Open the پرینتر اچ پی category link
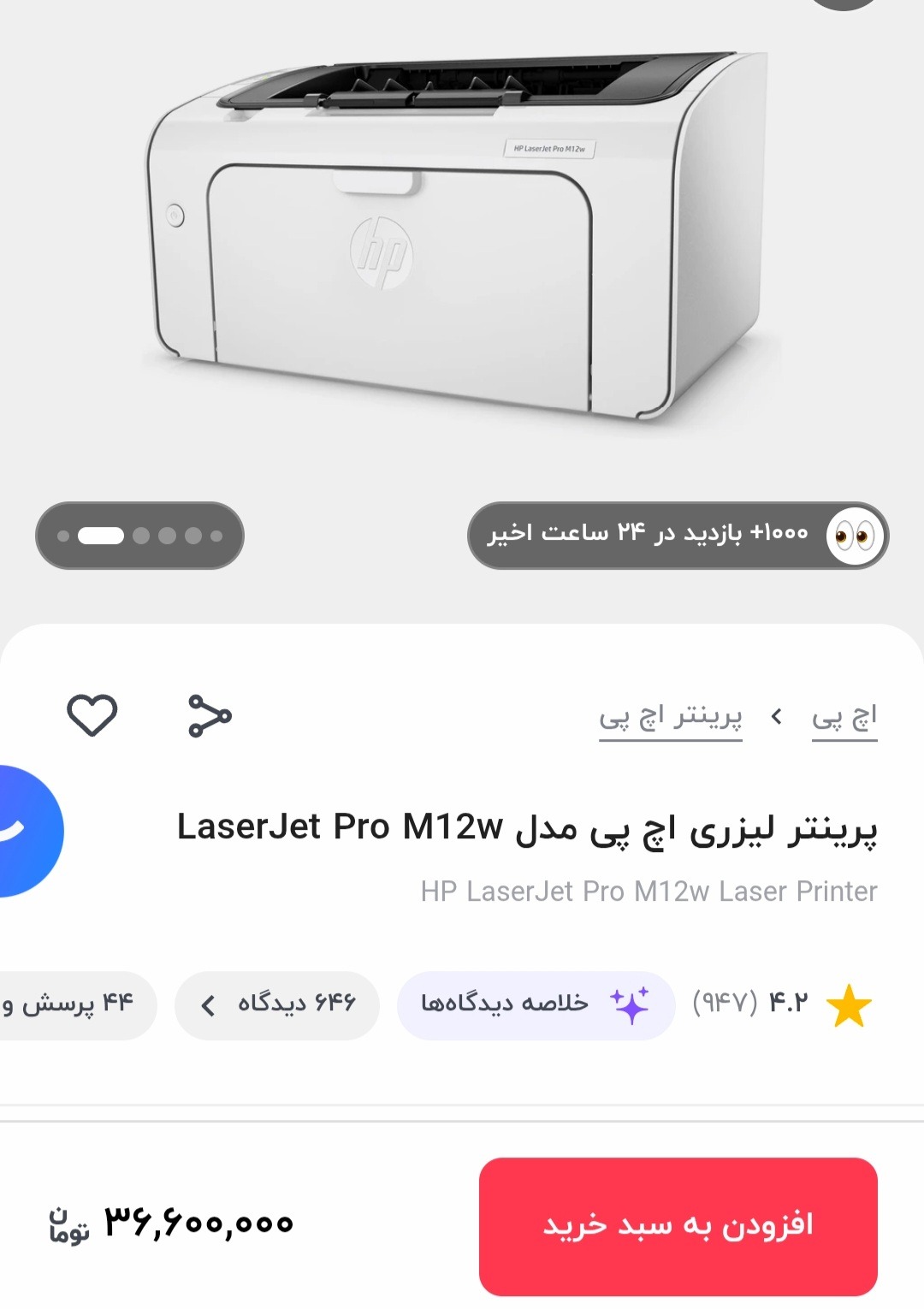 tap(670, 717)
